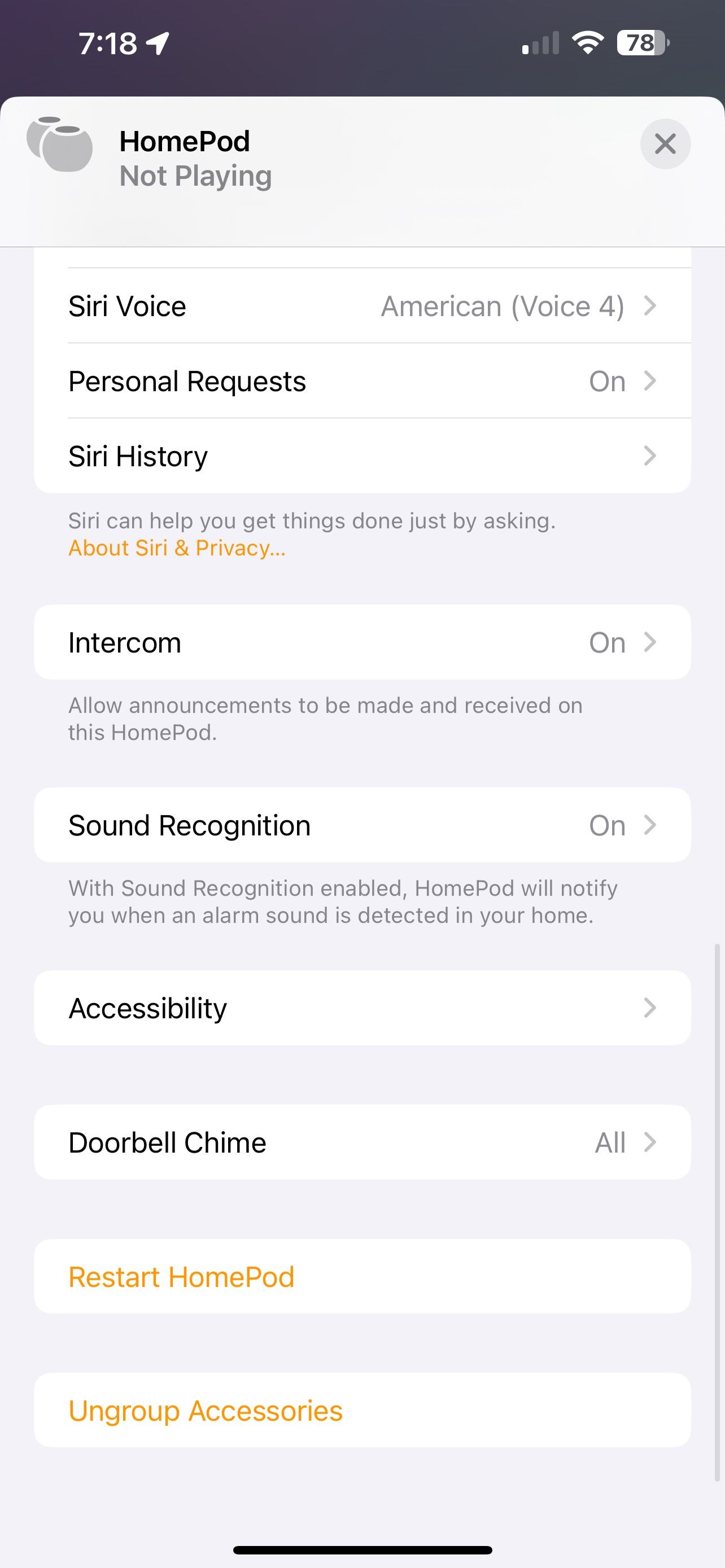725x1568 pixels.
Task: Open Intercom settings
Action: 362,642
